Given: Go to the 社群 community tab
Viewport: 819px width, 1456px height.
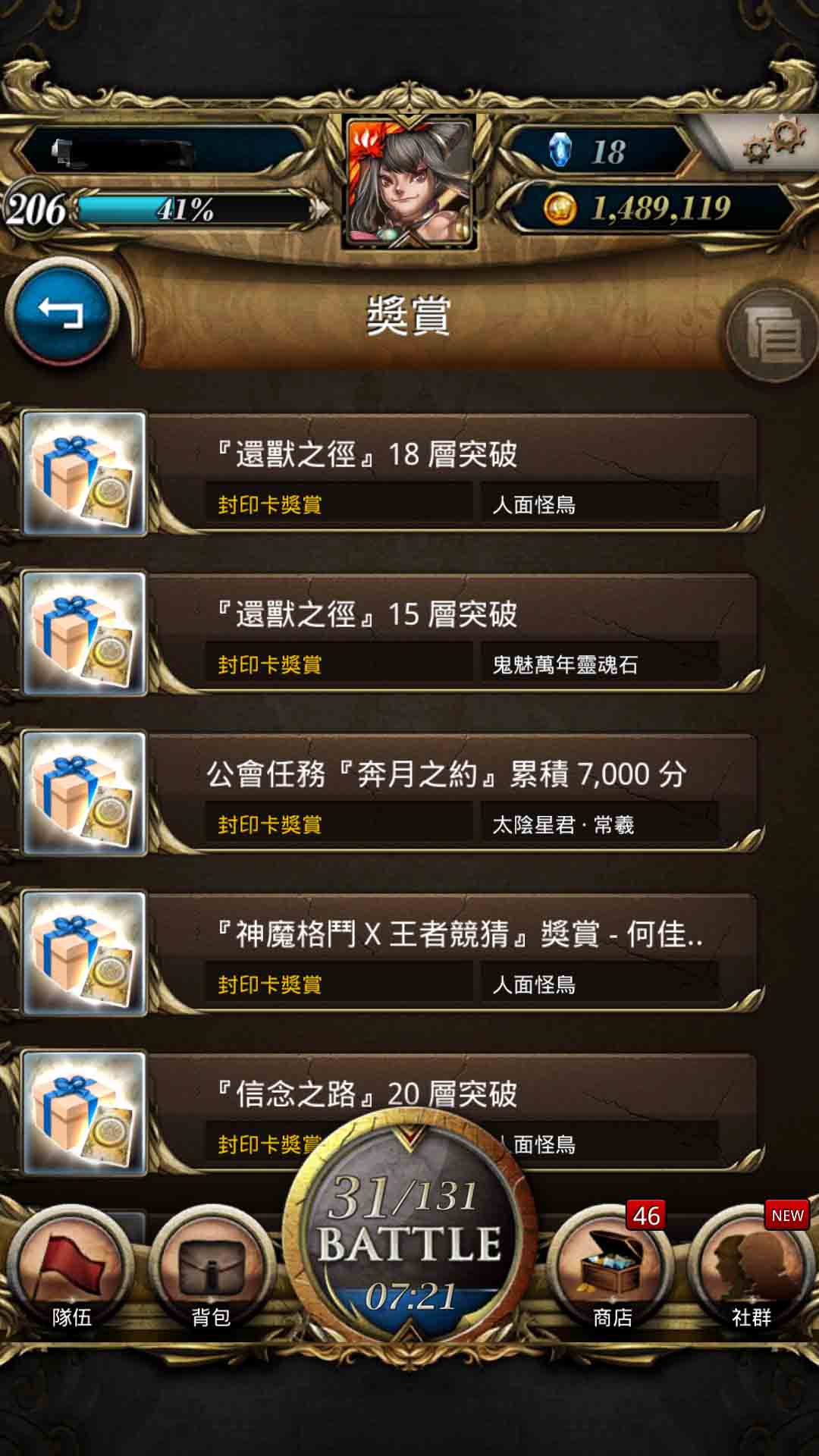Looking at the screenshot, I should point(751,1274).
